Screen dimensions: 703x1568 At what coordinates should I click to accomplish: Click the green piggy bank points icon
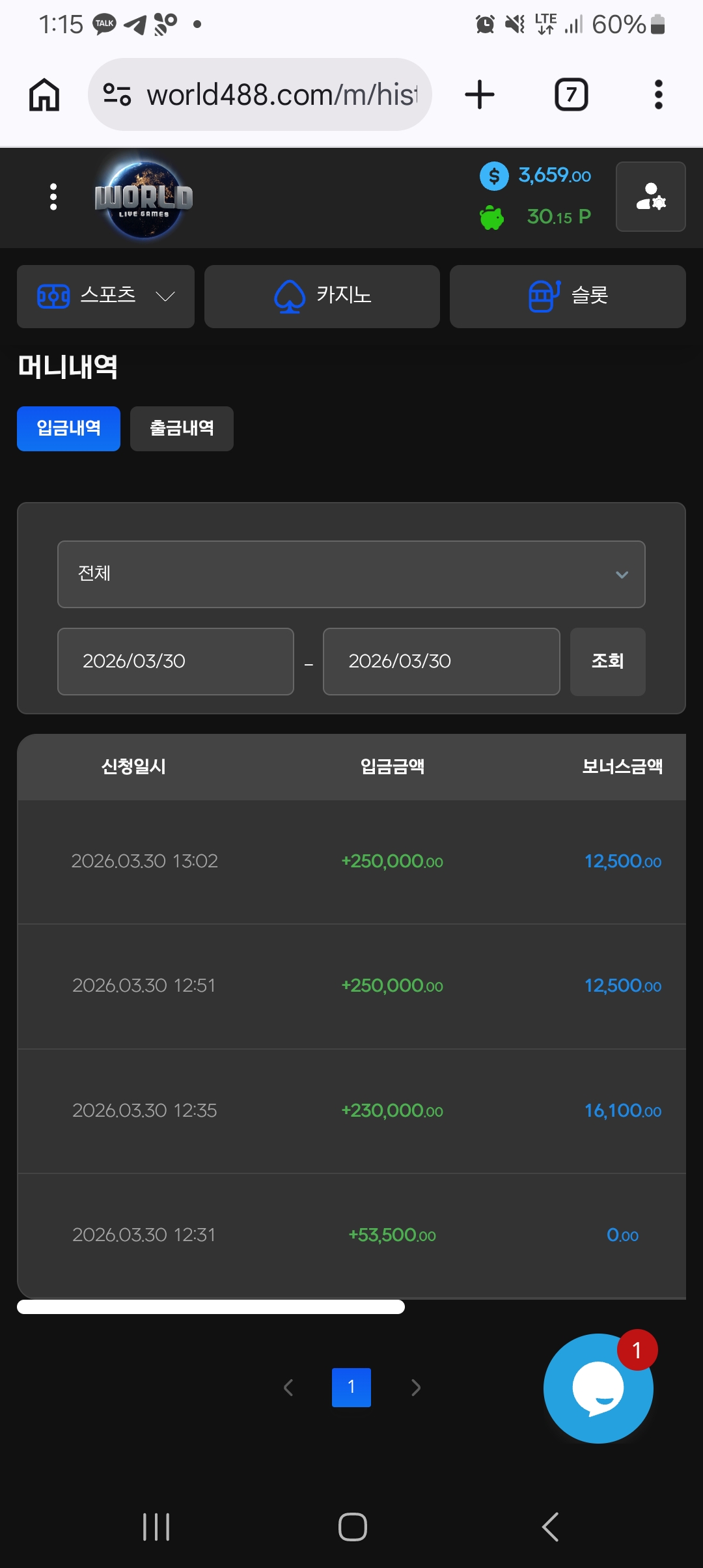pos(493,217)
